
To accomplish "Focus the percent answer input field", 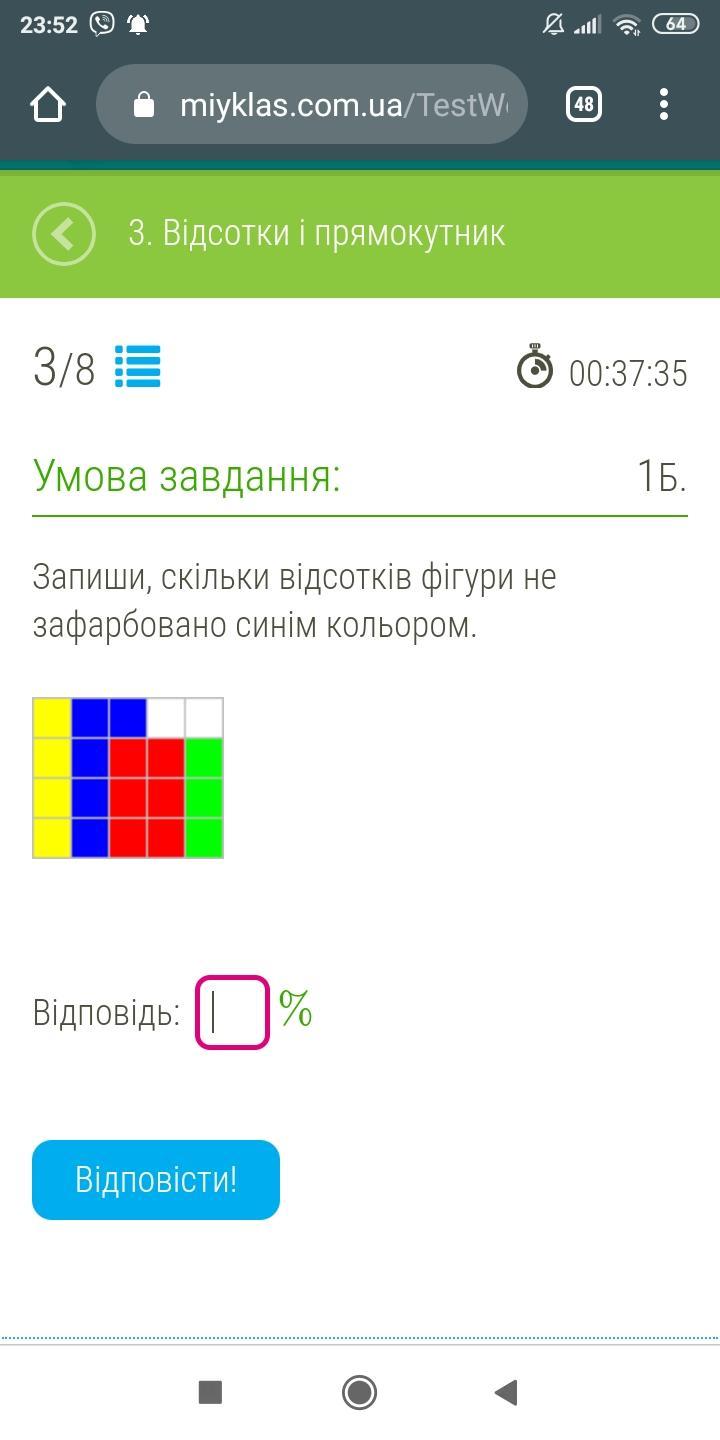I will pyautogui.click(x=232, y=1012).
